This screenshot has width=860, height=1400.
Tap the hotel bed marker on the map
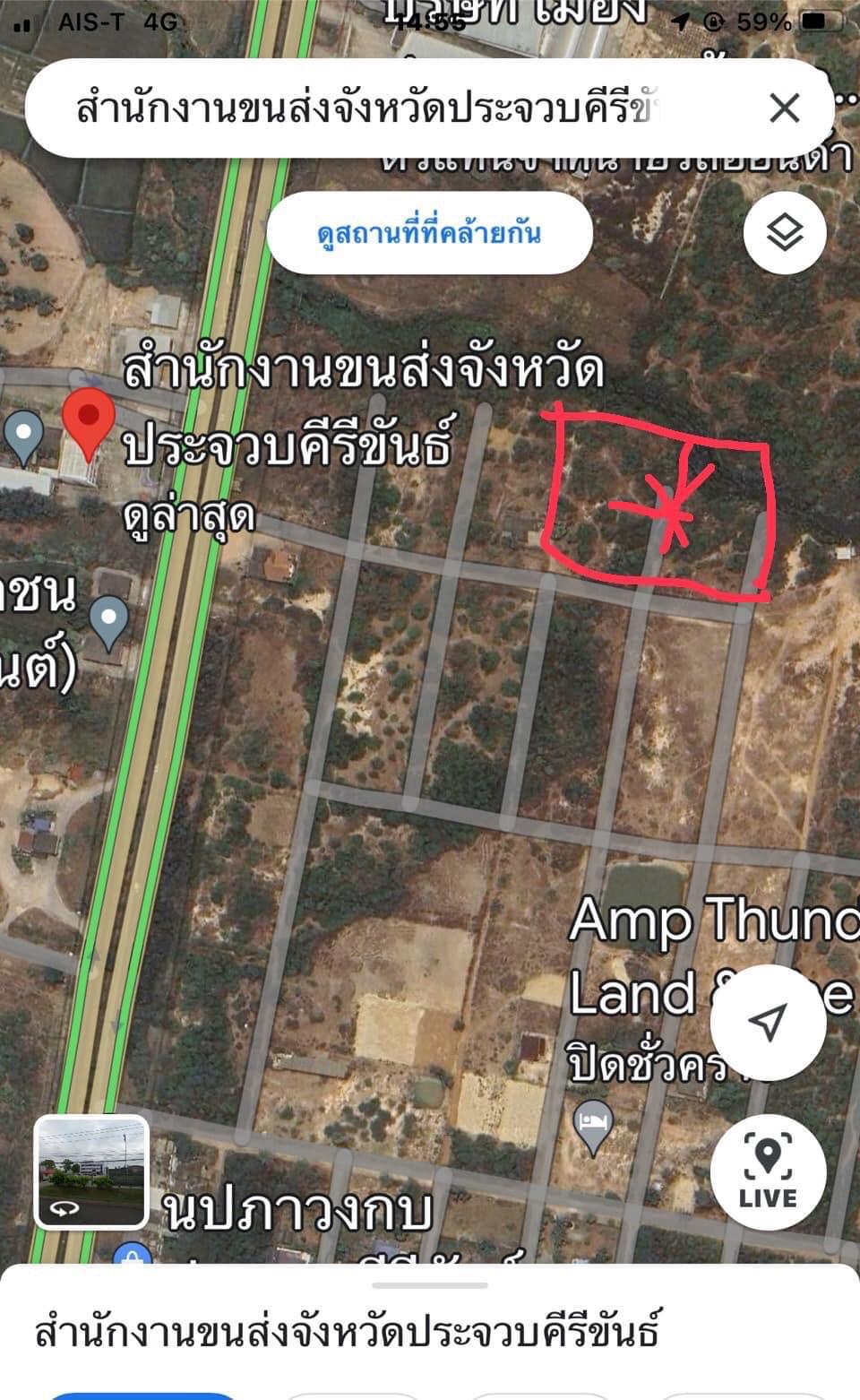pyautogui.click(x=593, y=1128)
